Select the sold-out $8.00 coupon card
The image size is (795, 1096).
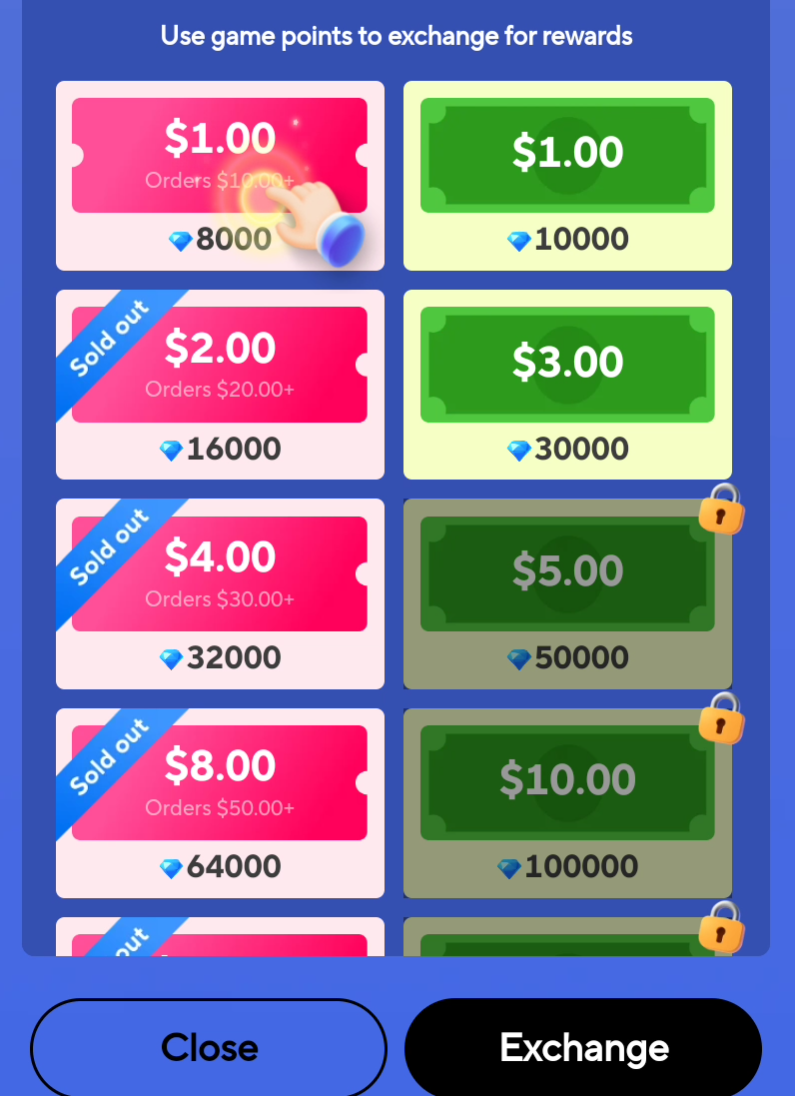[x=219, y=802]
